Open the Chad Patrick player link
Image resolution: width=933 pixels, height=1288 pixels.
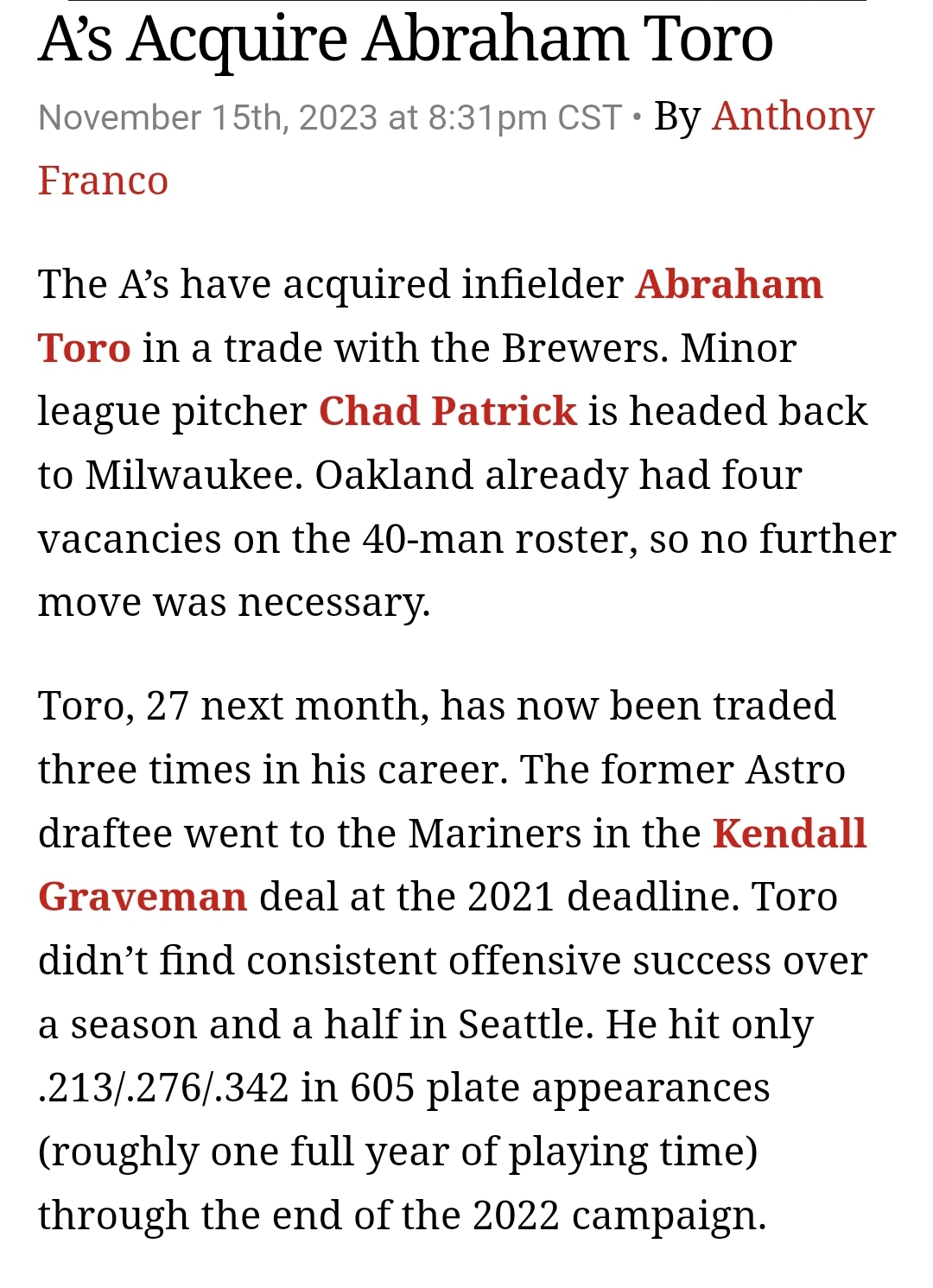[447, 411]
